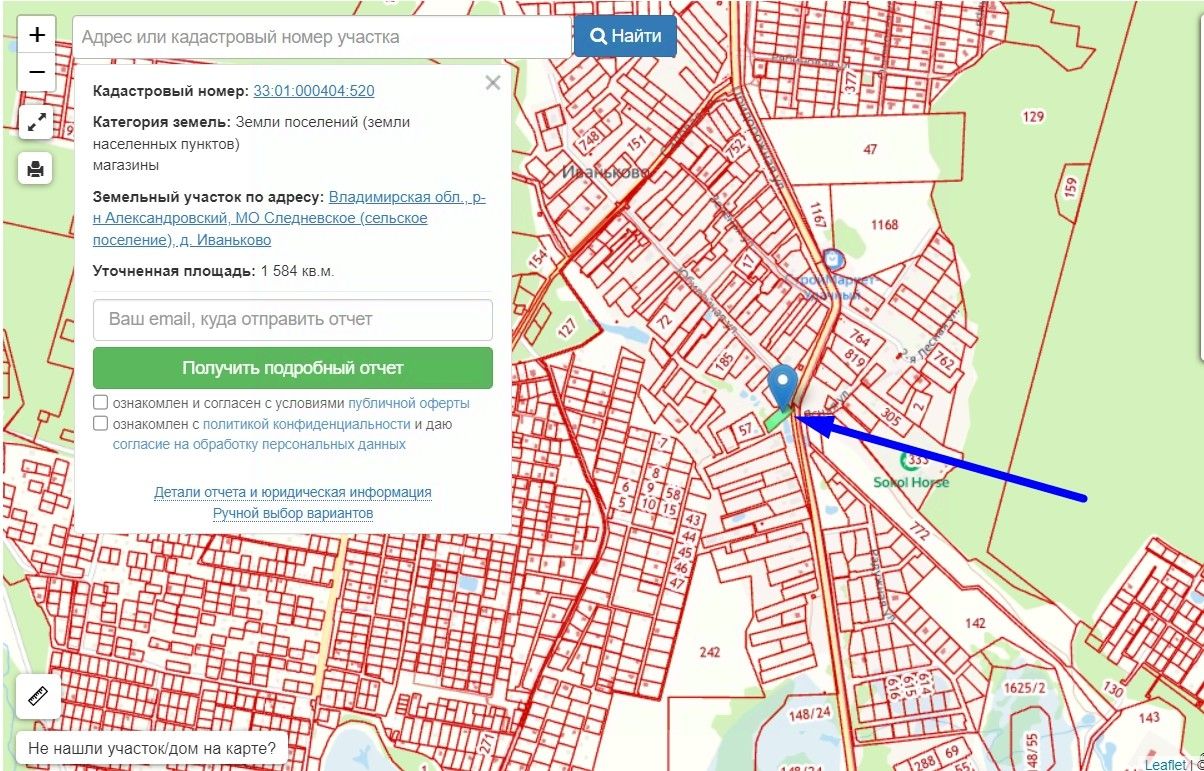Image resolution: width=1204 pixels, height=771 pixels.
Task: Check the публичной оферты agreement box
Action: click(x=101, y=403)
